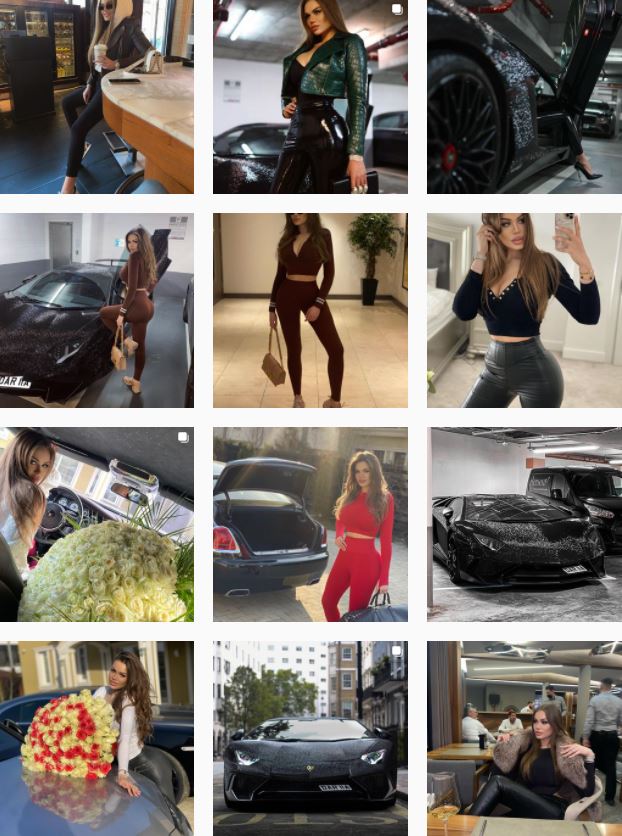This screenshot has height=836, width=622.
Task: Open the mirror selfie post in bedroom
Action: click(524, 310)
